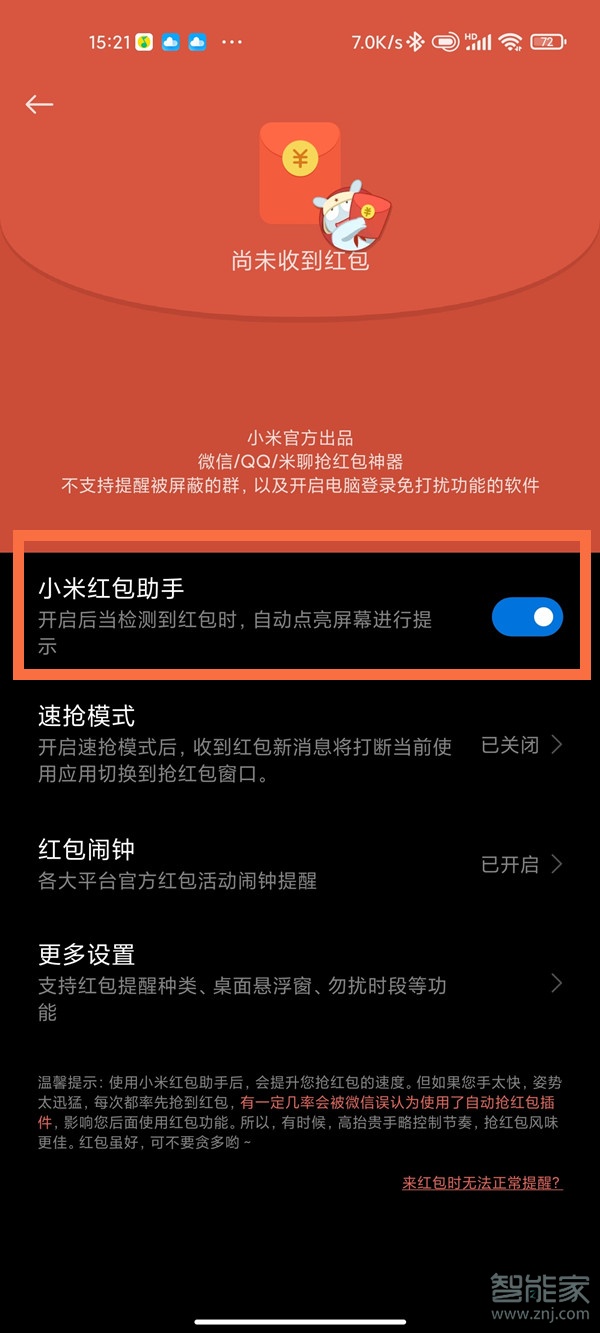Open 红包闹钟 settings
The height and width of the screenshot is (1333, 600).
[300, 864]
